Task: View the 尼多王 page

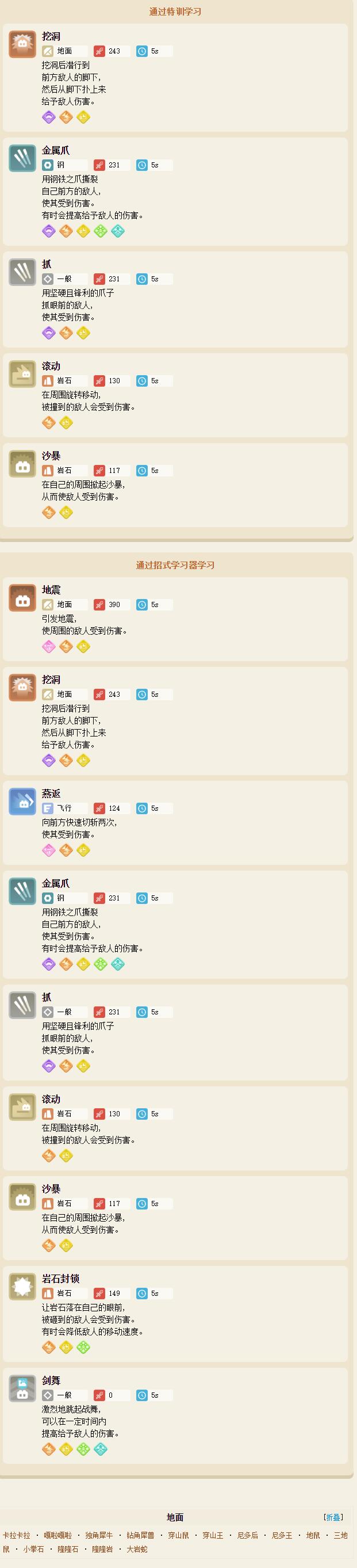Action: click(282, 1536)
